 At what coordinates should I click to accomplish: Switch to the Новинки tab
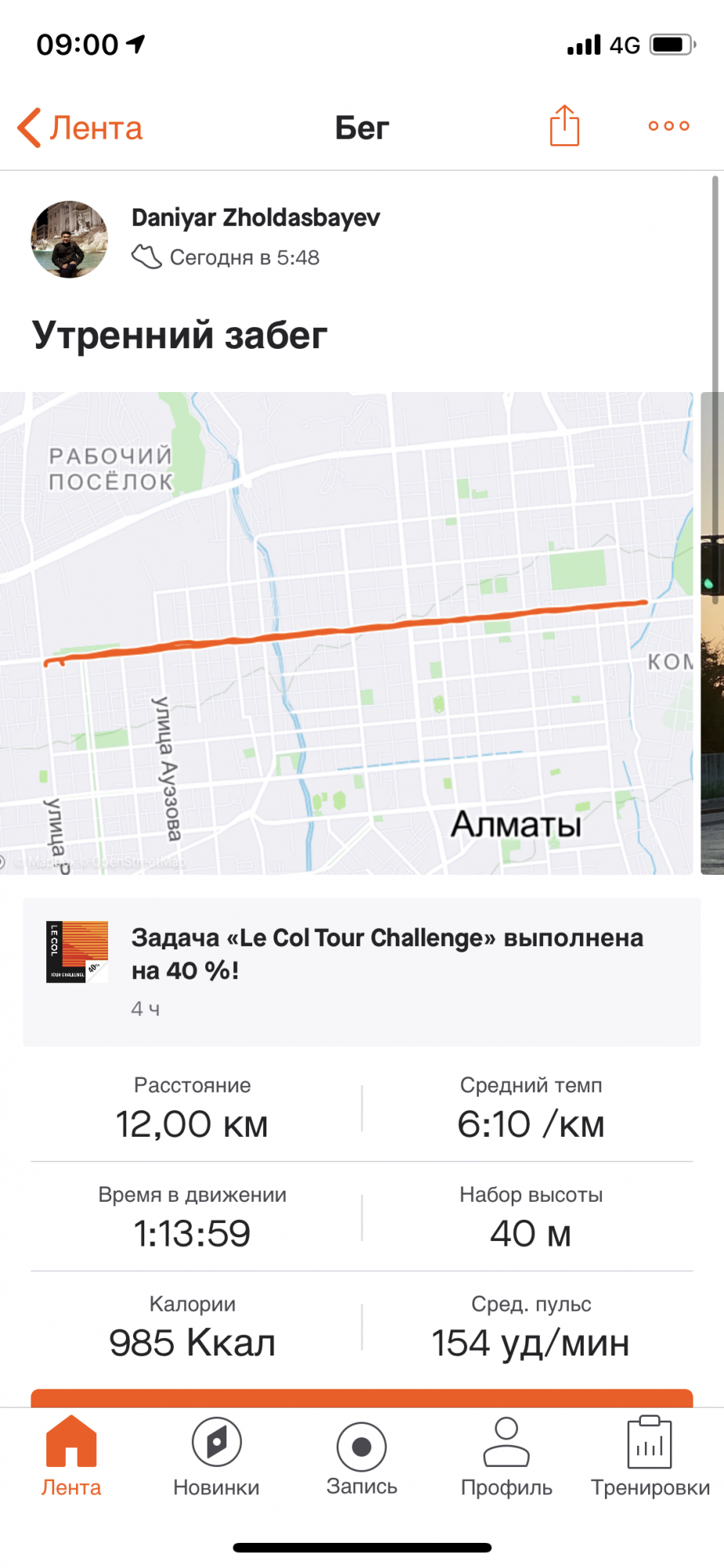216,1457
